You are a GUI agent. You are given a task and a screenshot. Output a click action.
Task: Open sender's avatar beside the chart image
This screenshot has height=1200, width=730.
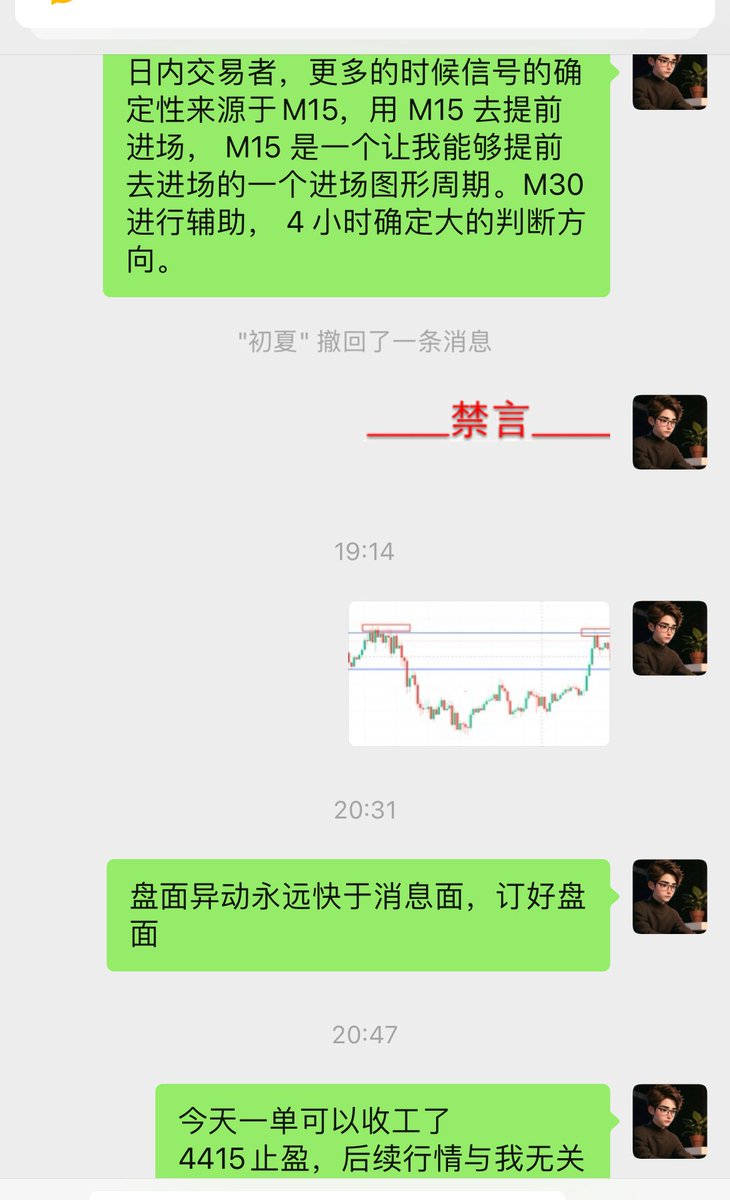pos(669,638)
